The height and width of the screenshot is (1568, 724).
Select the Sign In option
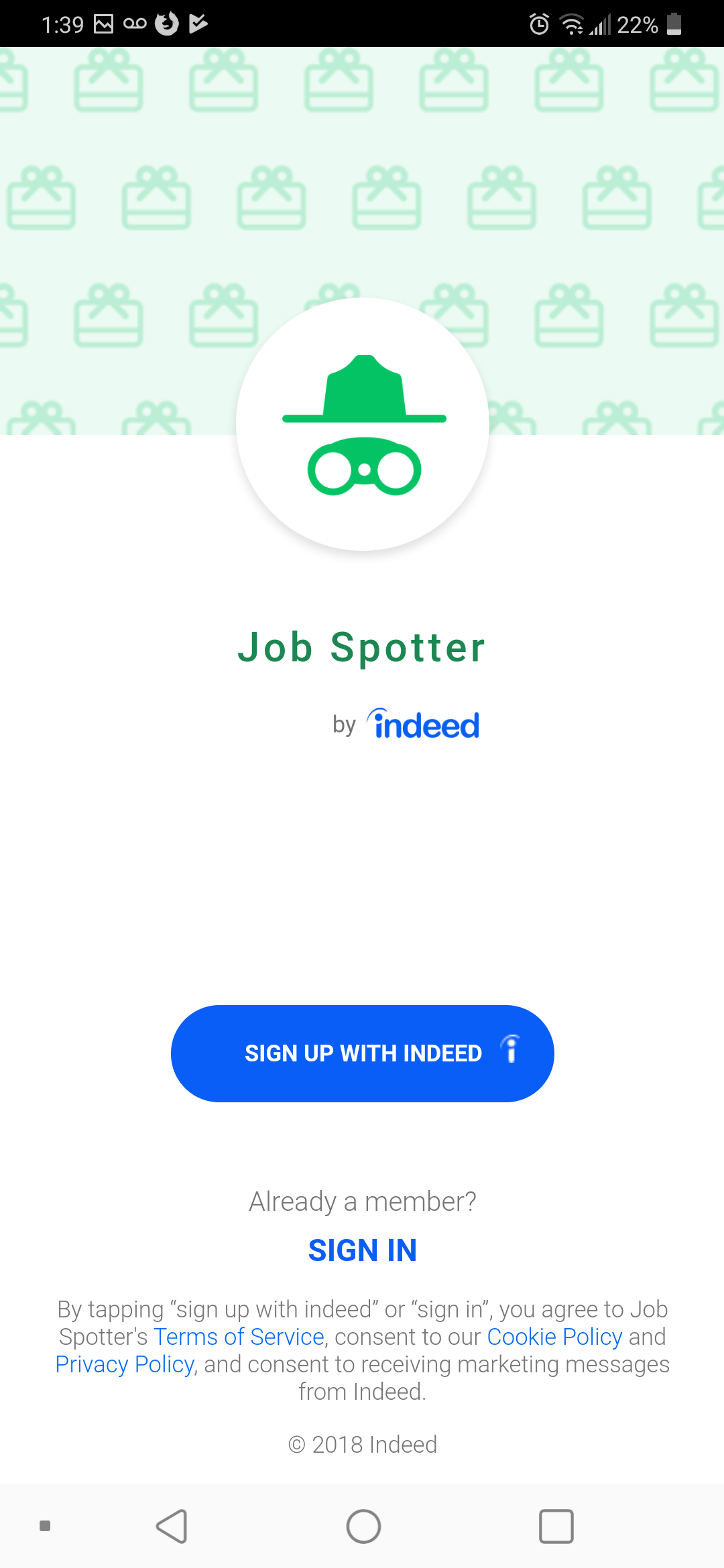362,1250
